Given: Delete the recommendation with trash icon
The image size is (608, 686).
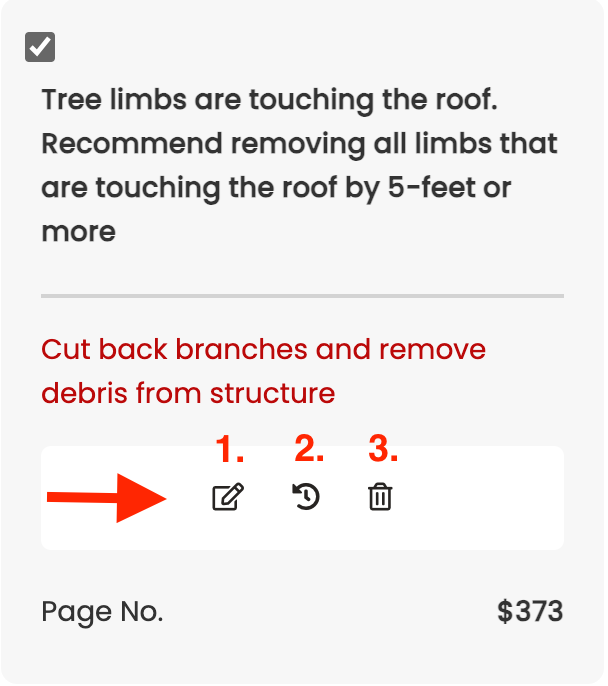Looking at the screenshot, I should 379,497.
